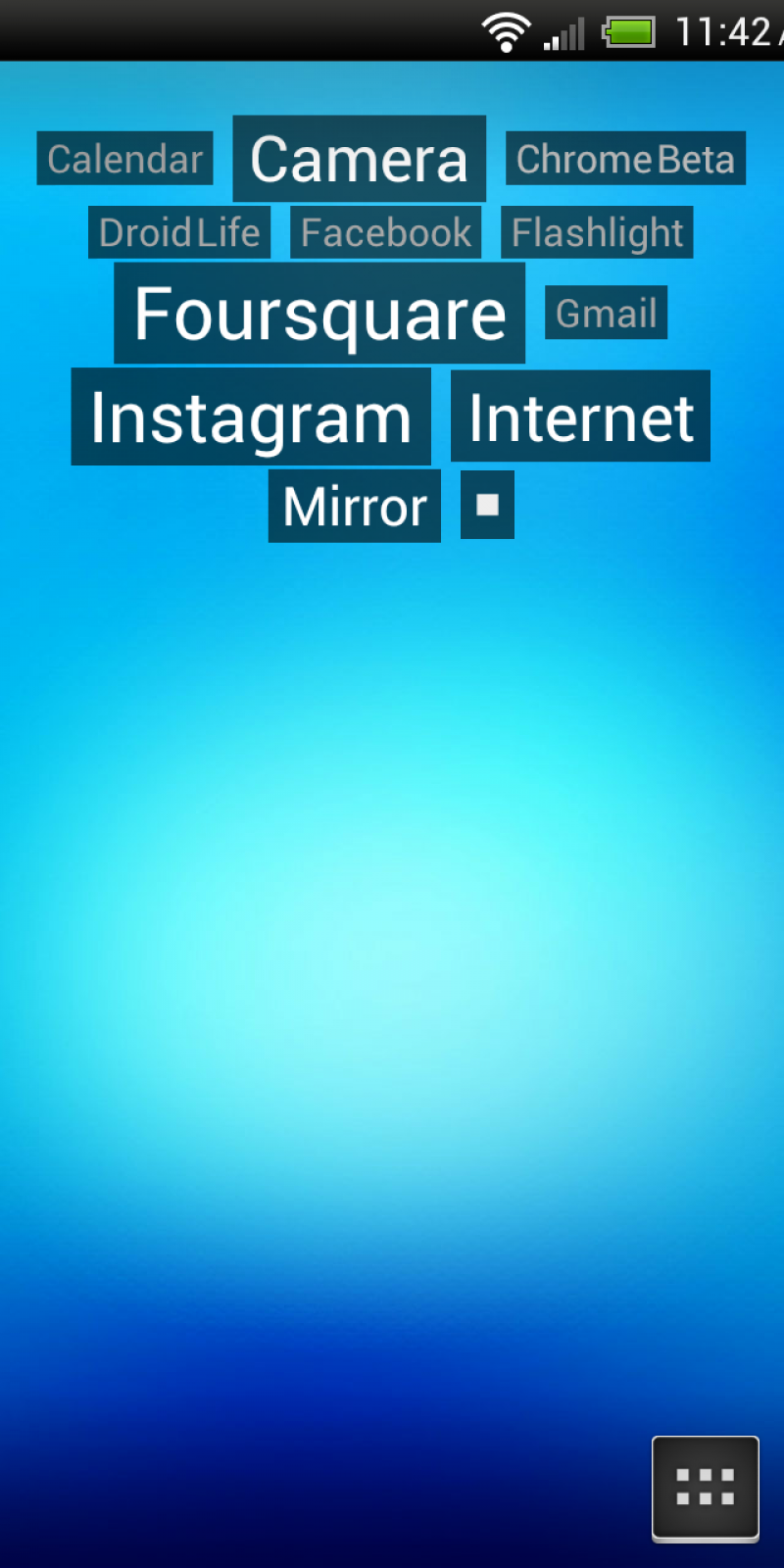Viewport: 784px width, 1568px height.
Task: Open the app drawer grid button
Action: pyautogui.click(x=705, y=1487)
